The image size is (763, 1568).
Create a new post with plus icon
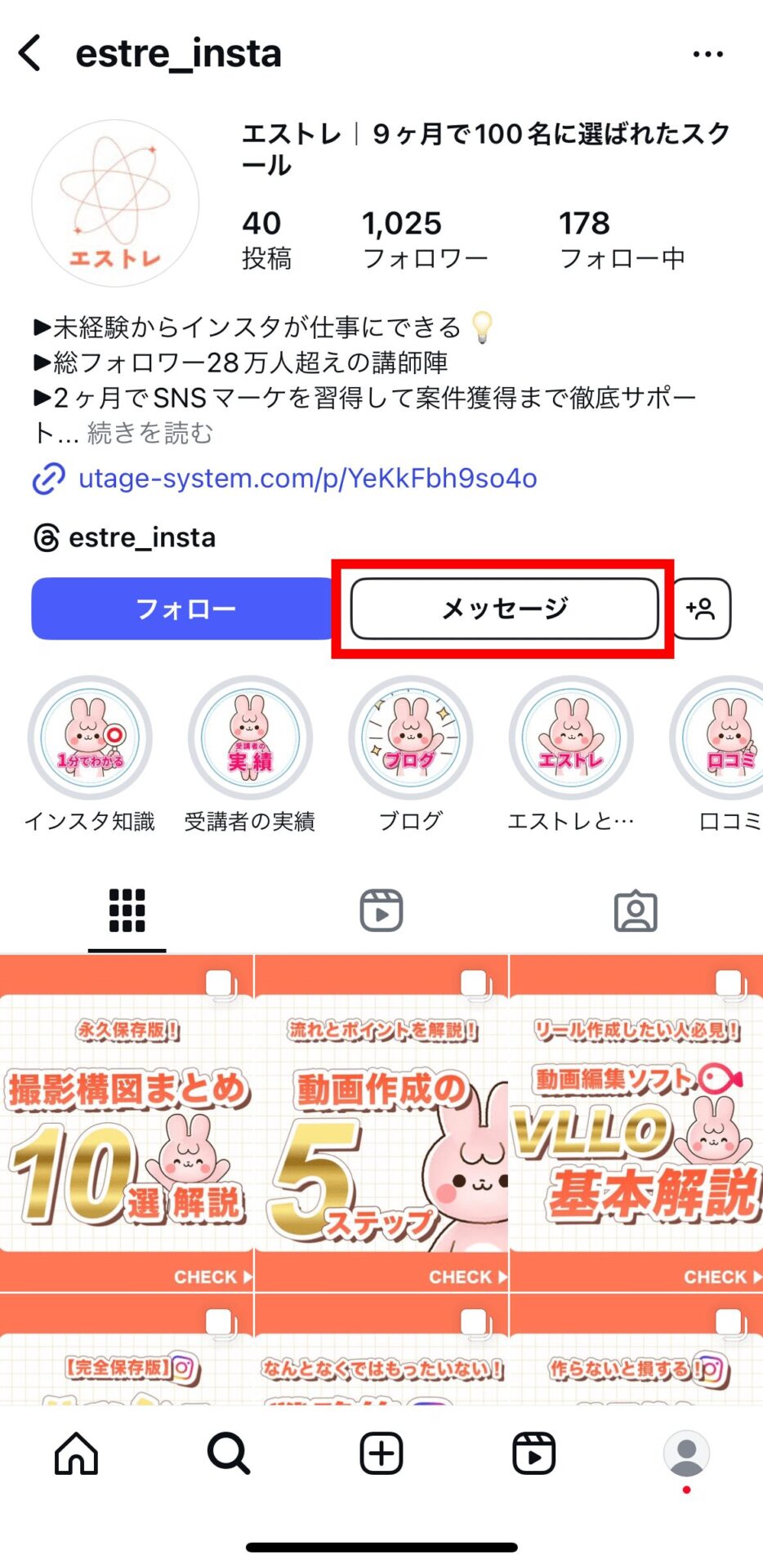click(x=381, y=1454)
